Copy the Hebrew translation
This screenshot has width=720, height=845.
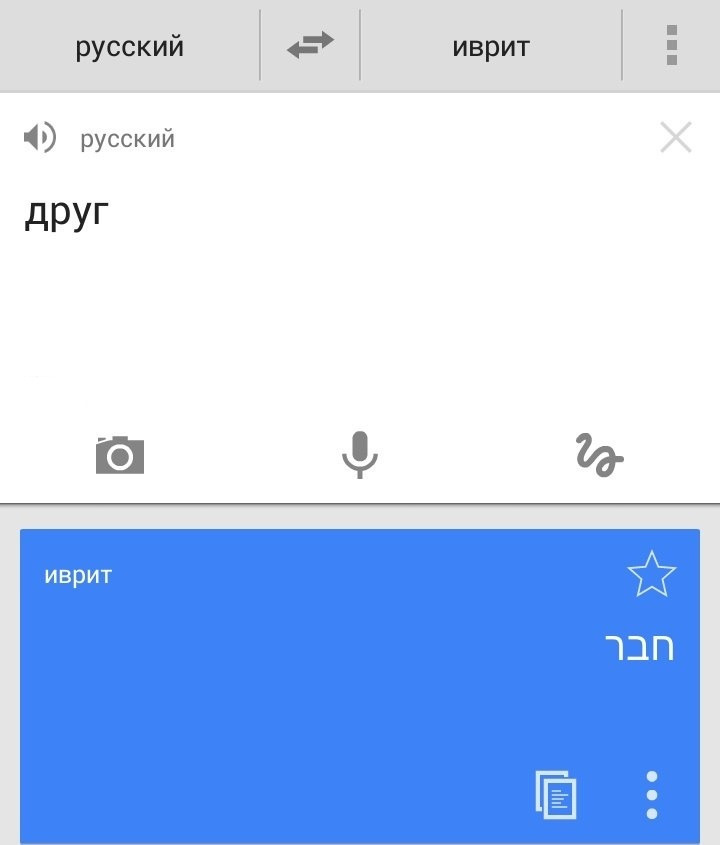pos(556,794)
